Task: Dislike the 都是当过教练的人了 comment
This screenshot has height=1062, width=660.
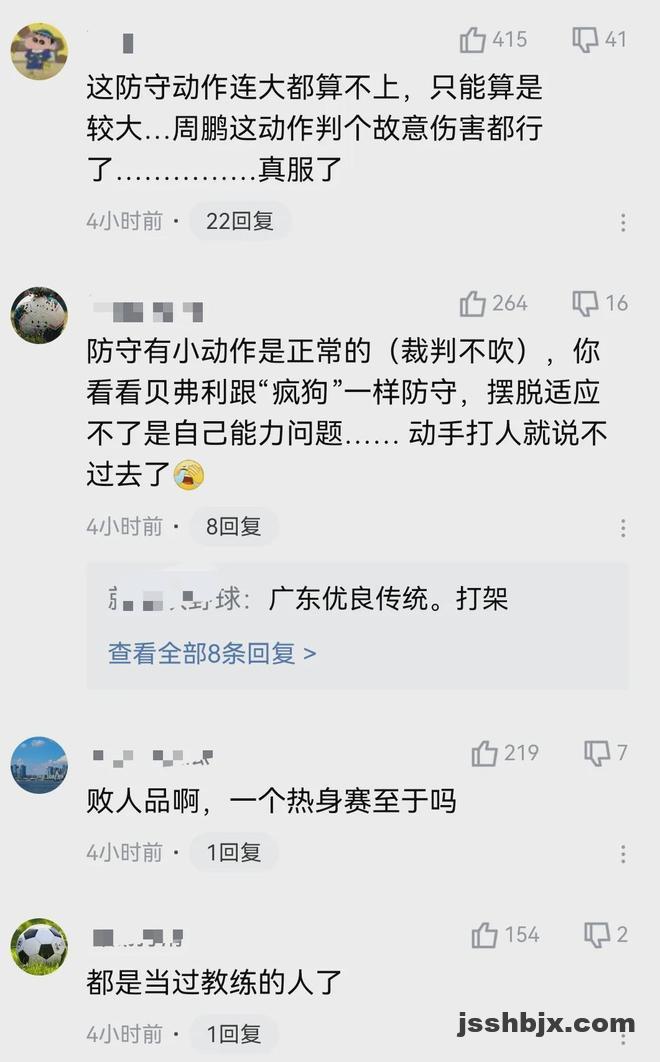Action: point(597,935)
